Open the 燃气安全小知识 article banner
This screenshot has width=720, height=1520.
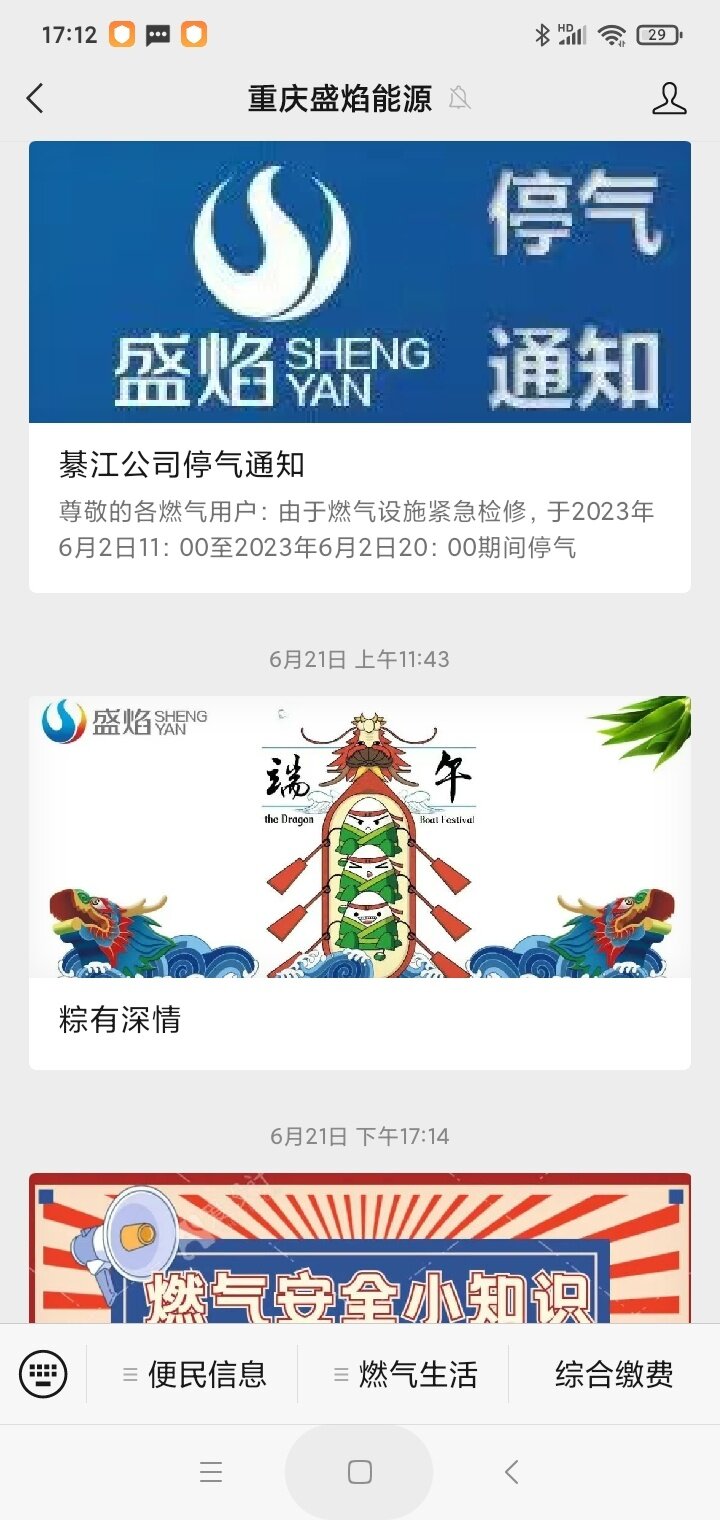[359, 1250]
